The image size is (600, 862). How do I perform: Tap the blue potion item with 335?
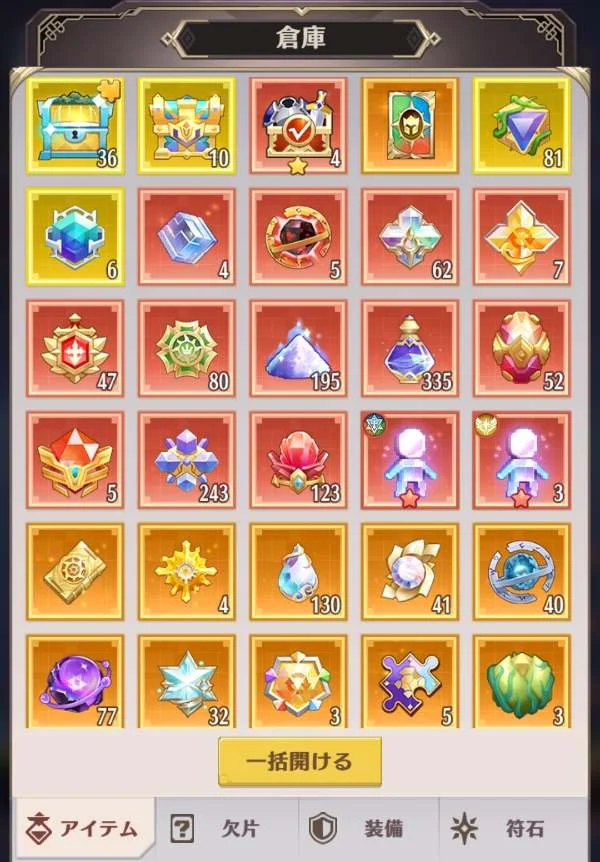pos(410,348)
